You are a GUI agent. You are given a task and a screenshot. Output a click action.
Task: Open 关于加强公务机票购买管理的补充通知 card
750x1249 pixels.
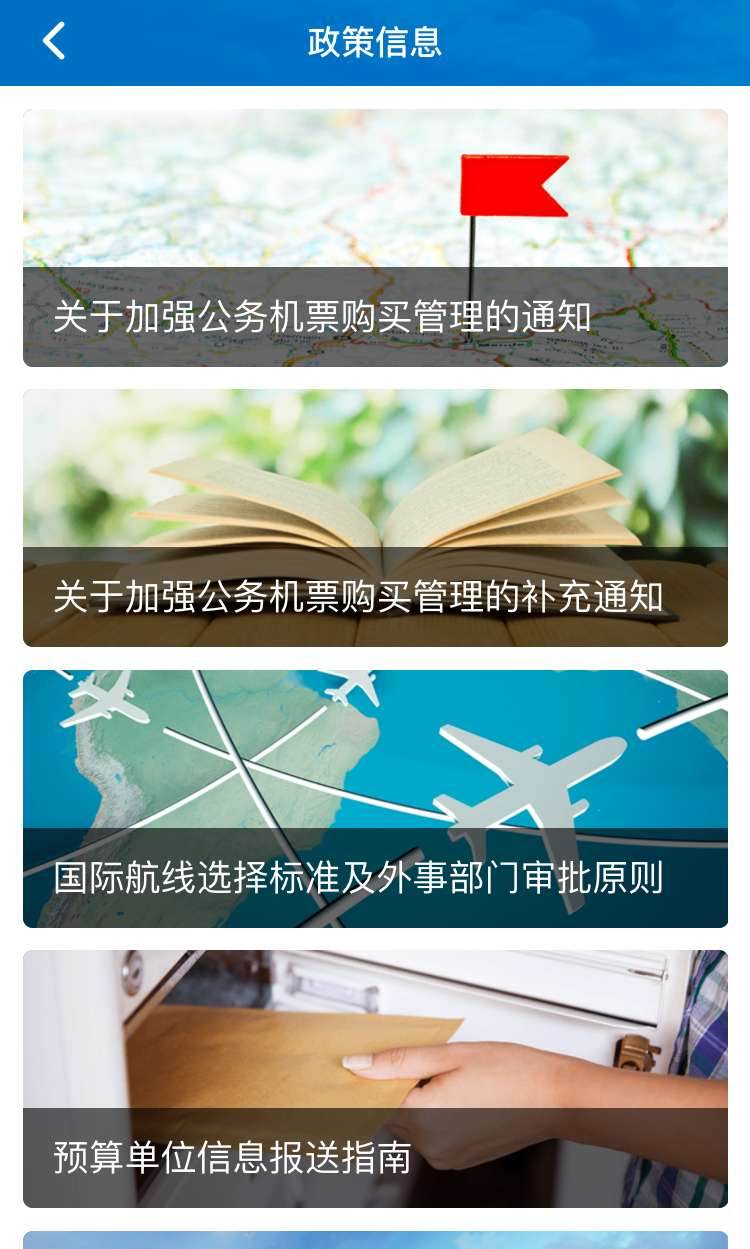(375, 518)
